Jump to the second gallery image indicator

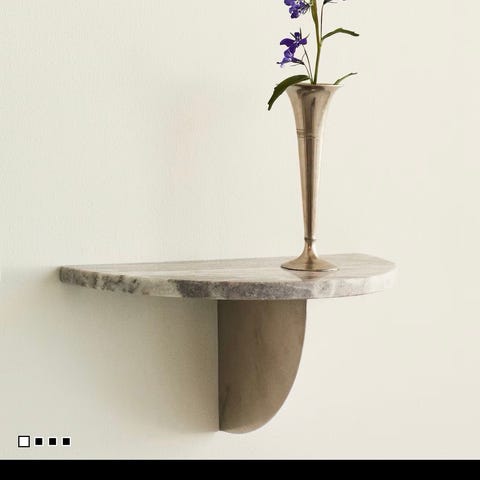pos(39,441)
